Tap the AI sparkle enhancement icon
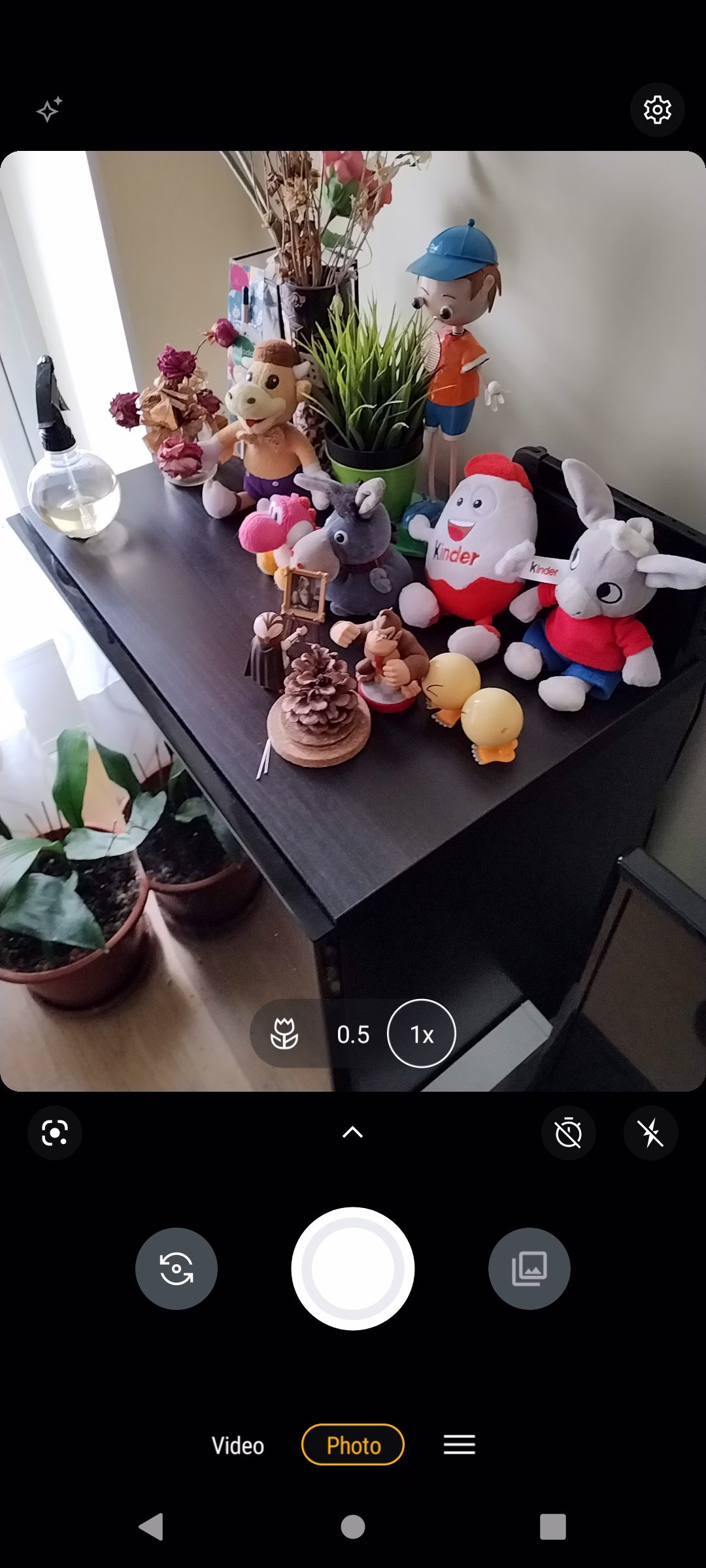The width and height of the screenshot is (706, 1568). (49, 110)
